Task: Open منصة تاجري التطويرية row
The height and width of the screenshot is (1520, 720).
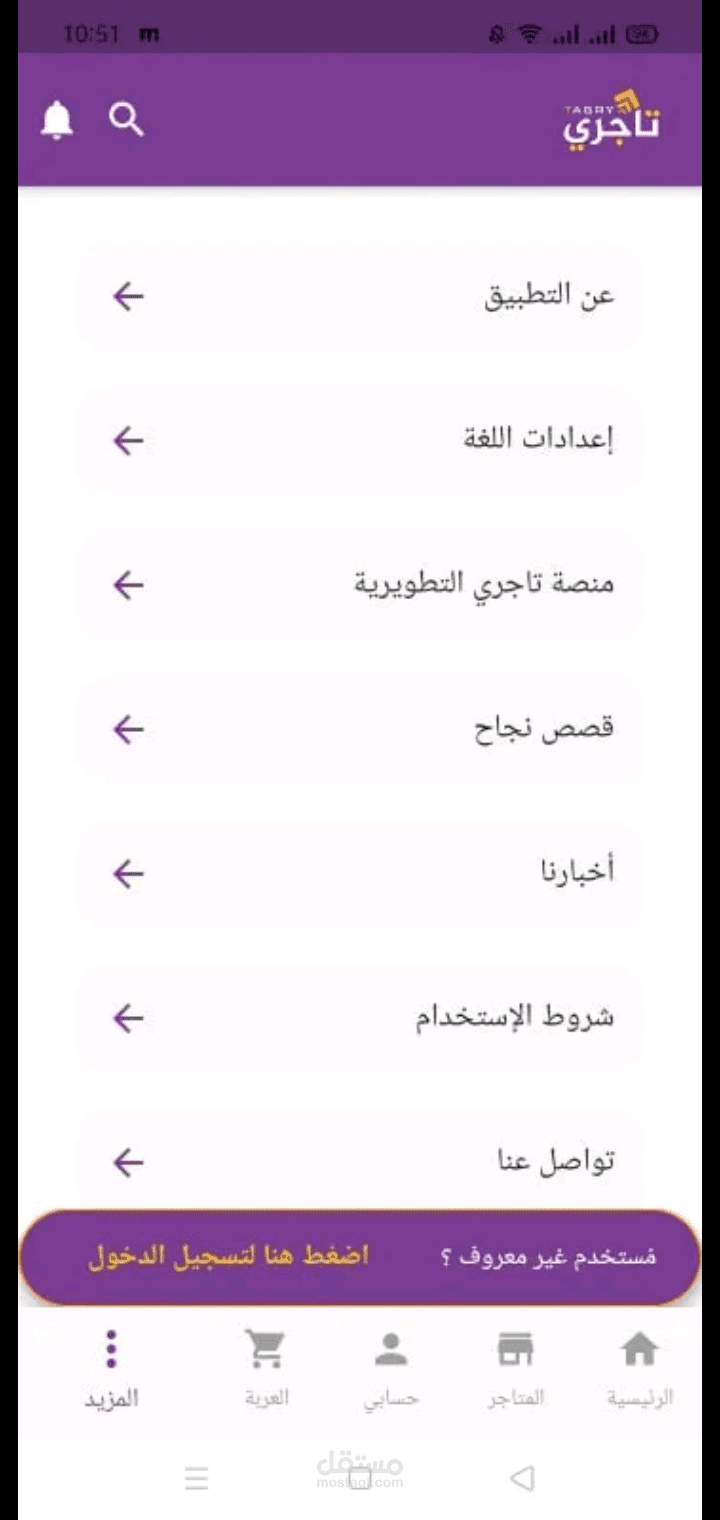Action: tap(360, 584)
